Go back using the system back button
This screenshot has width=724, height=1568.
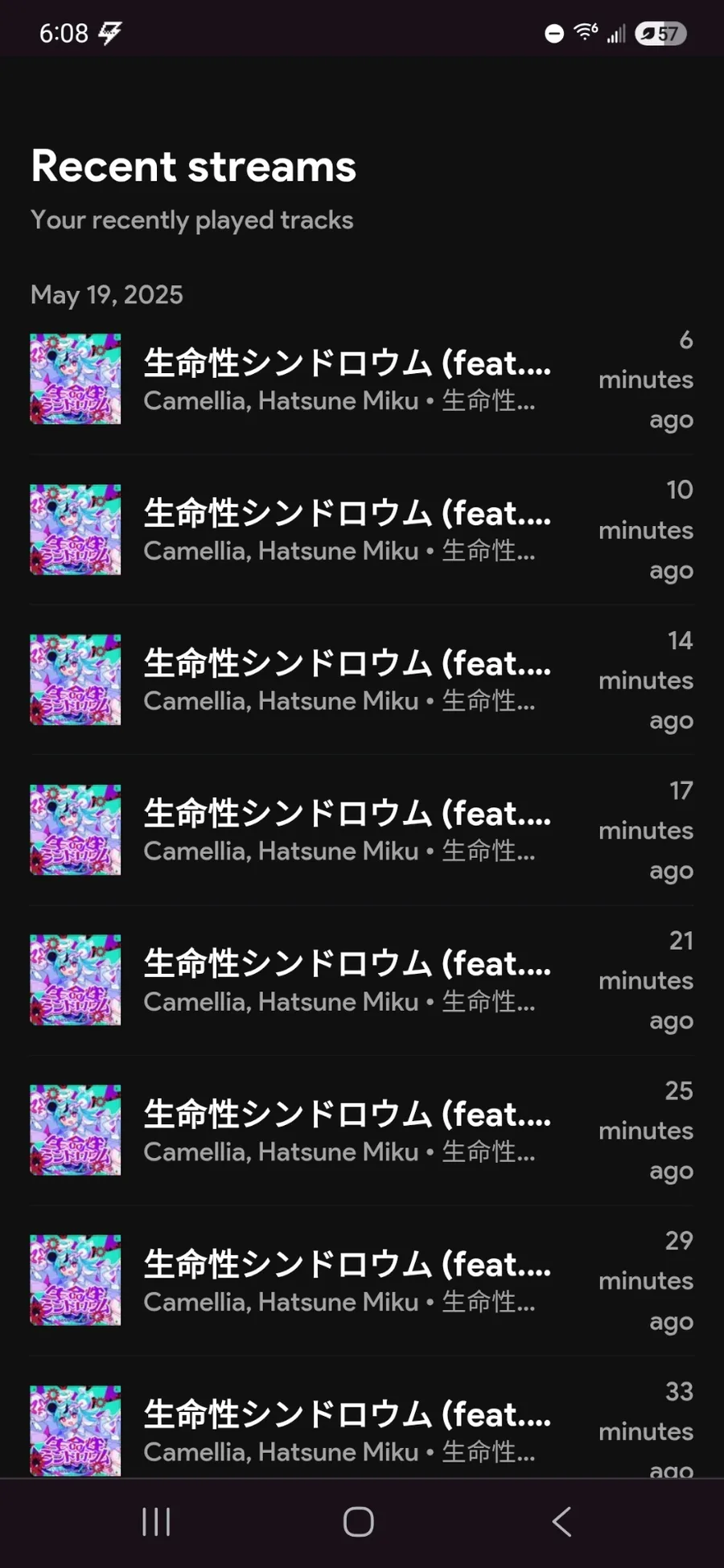pos(562,1521)
